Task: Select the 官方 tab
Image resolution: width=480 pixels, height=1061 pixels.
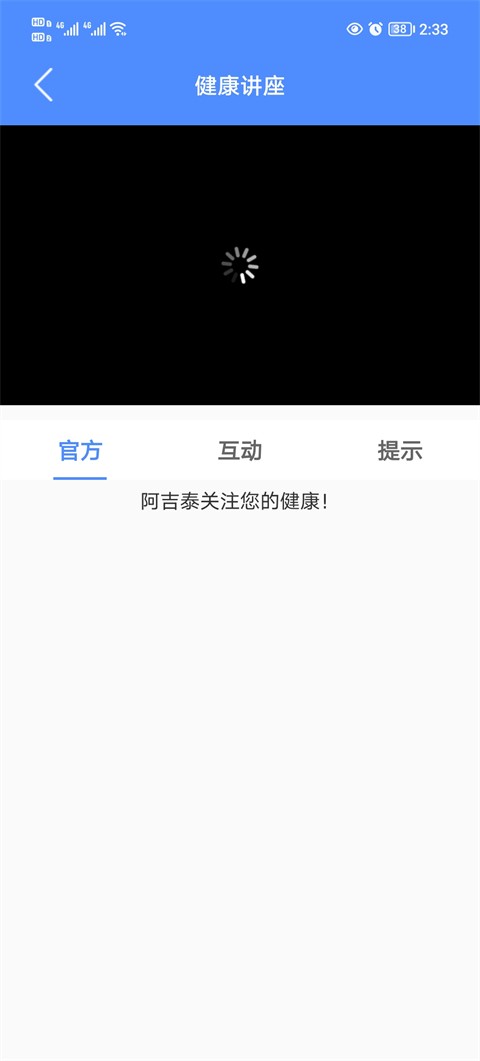Action: click(80, 451)
